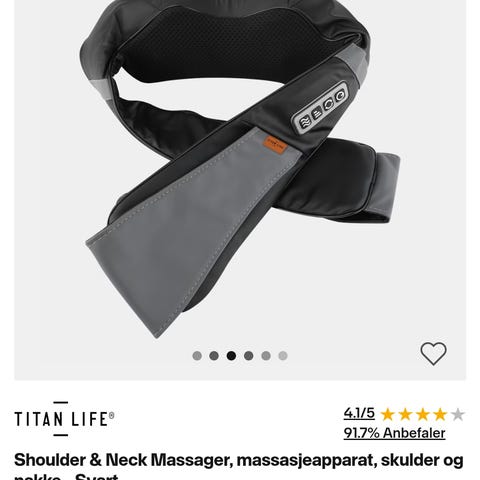Open the enlarged massager product image
The width and height of the screenshot is (480, 480).
tap(240, 173)
